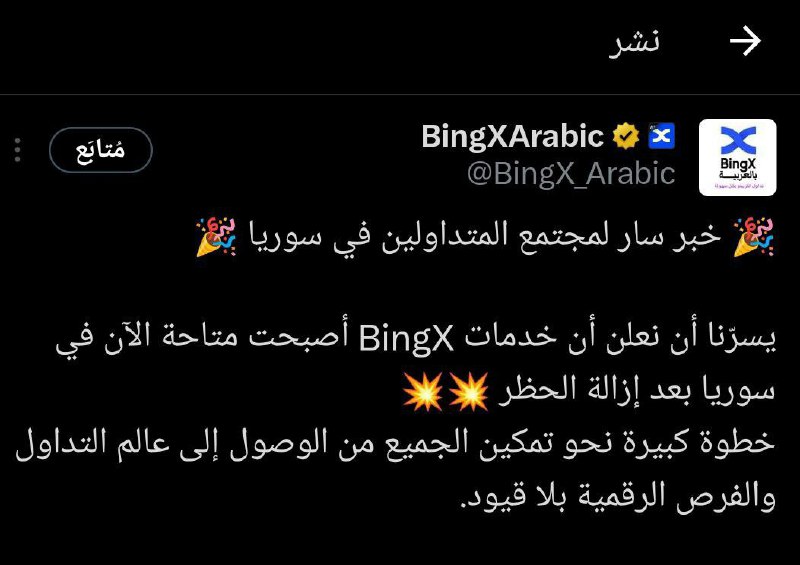Screen dimensions: 800x565
Task: Follow BingXArabic with the متابَع button
Action: pyautogui.click(x=100, y=151)
